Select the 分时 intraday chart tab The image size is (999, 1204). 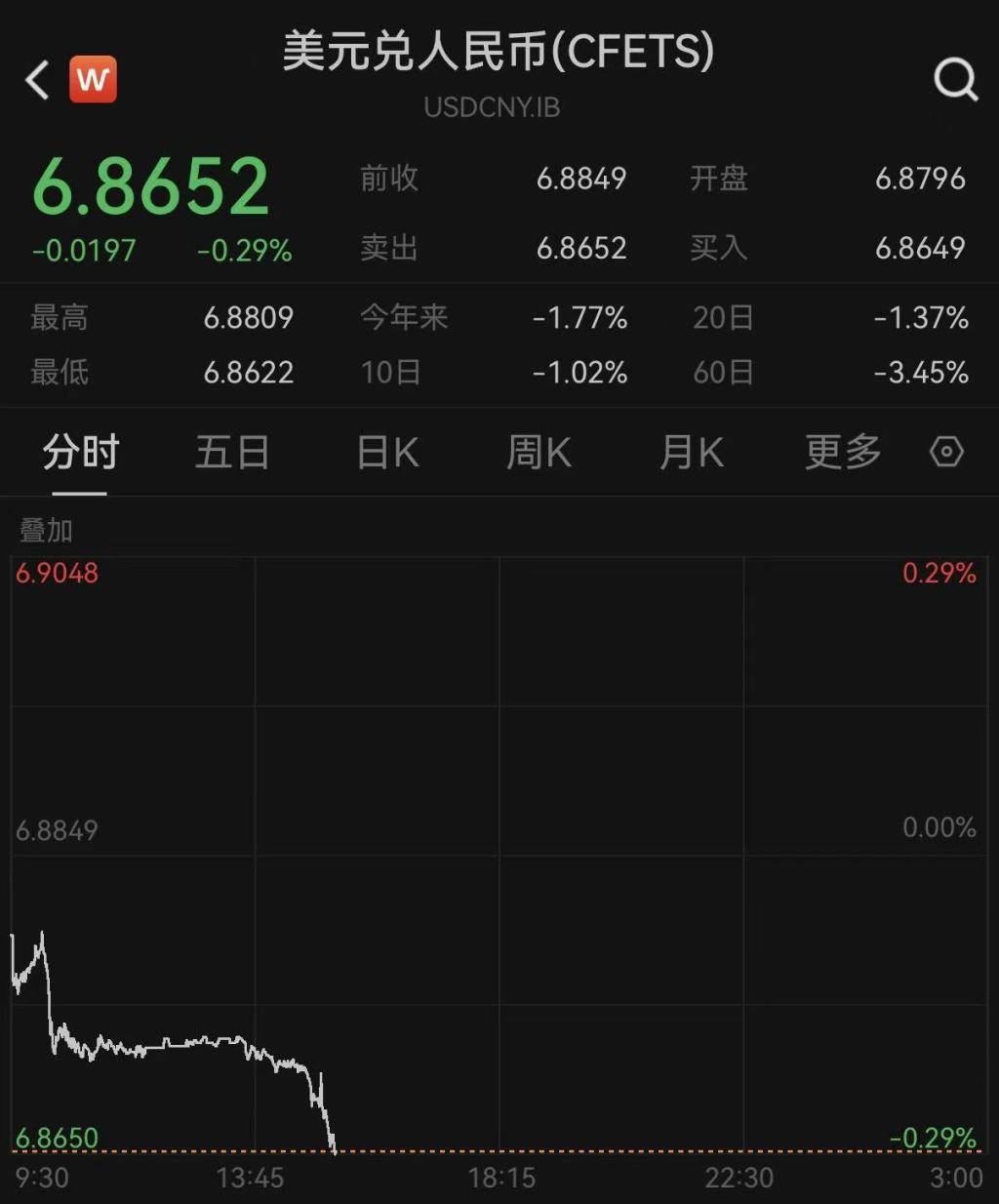pyautogui.click(x=80, y=453)
